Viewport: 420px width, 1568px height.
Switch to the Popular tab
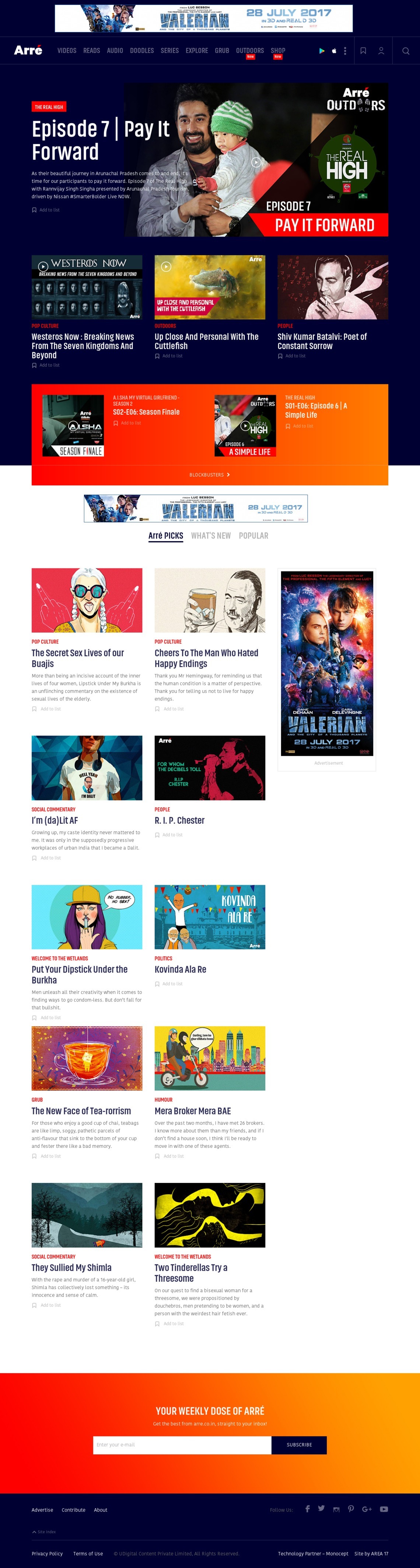253,536
